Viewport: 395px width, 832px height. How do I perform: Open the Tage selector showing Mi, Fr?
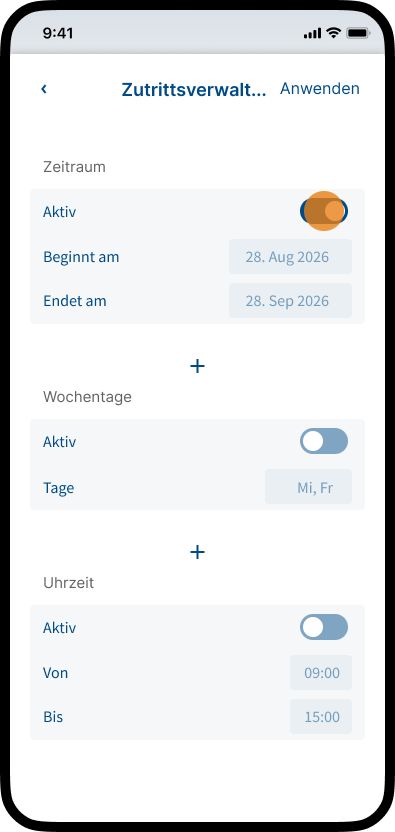[x=308, y=487]
